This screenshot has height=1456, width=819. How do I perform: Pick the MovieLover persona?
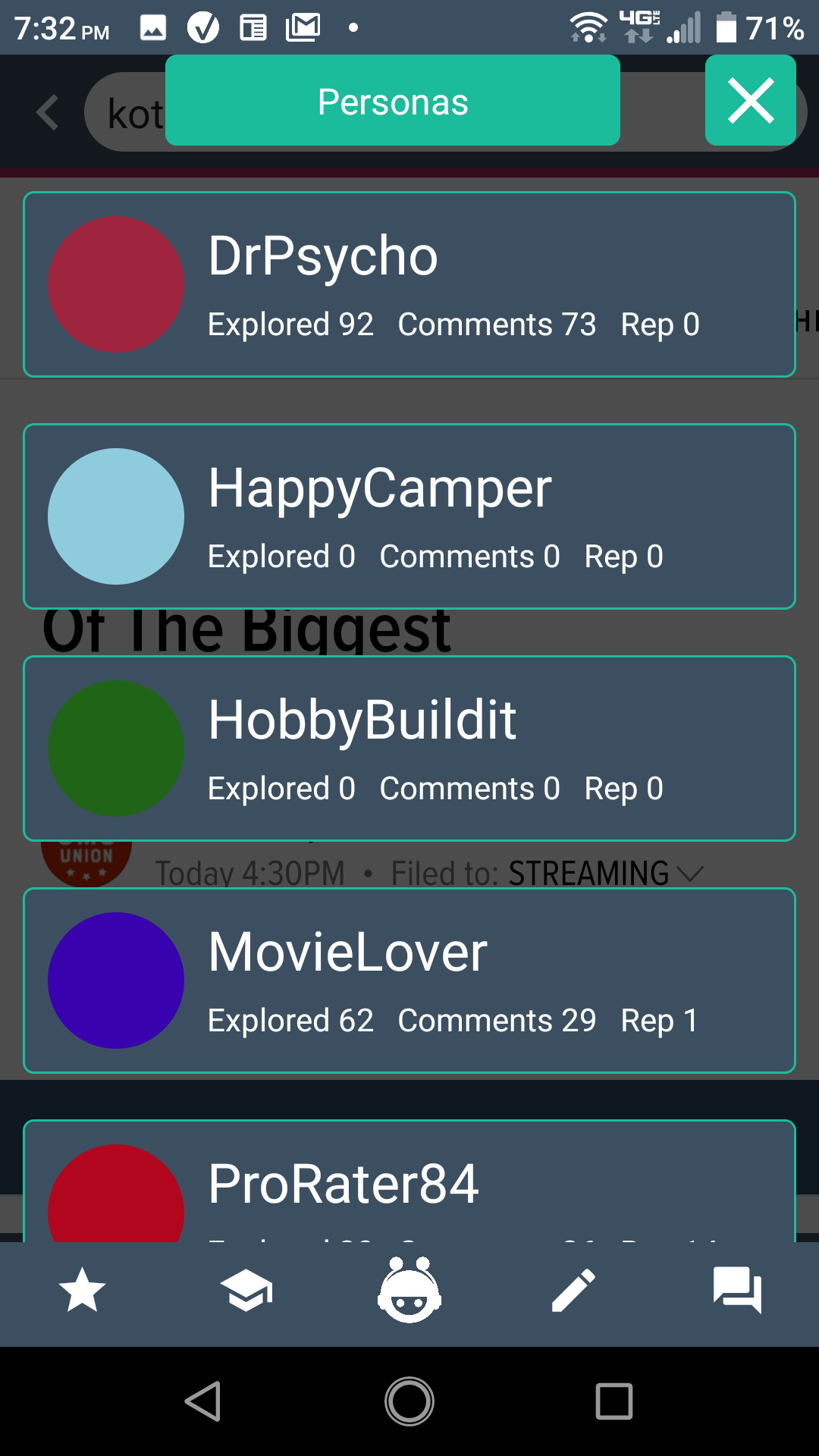click(x=409, y=981)
